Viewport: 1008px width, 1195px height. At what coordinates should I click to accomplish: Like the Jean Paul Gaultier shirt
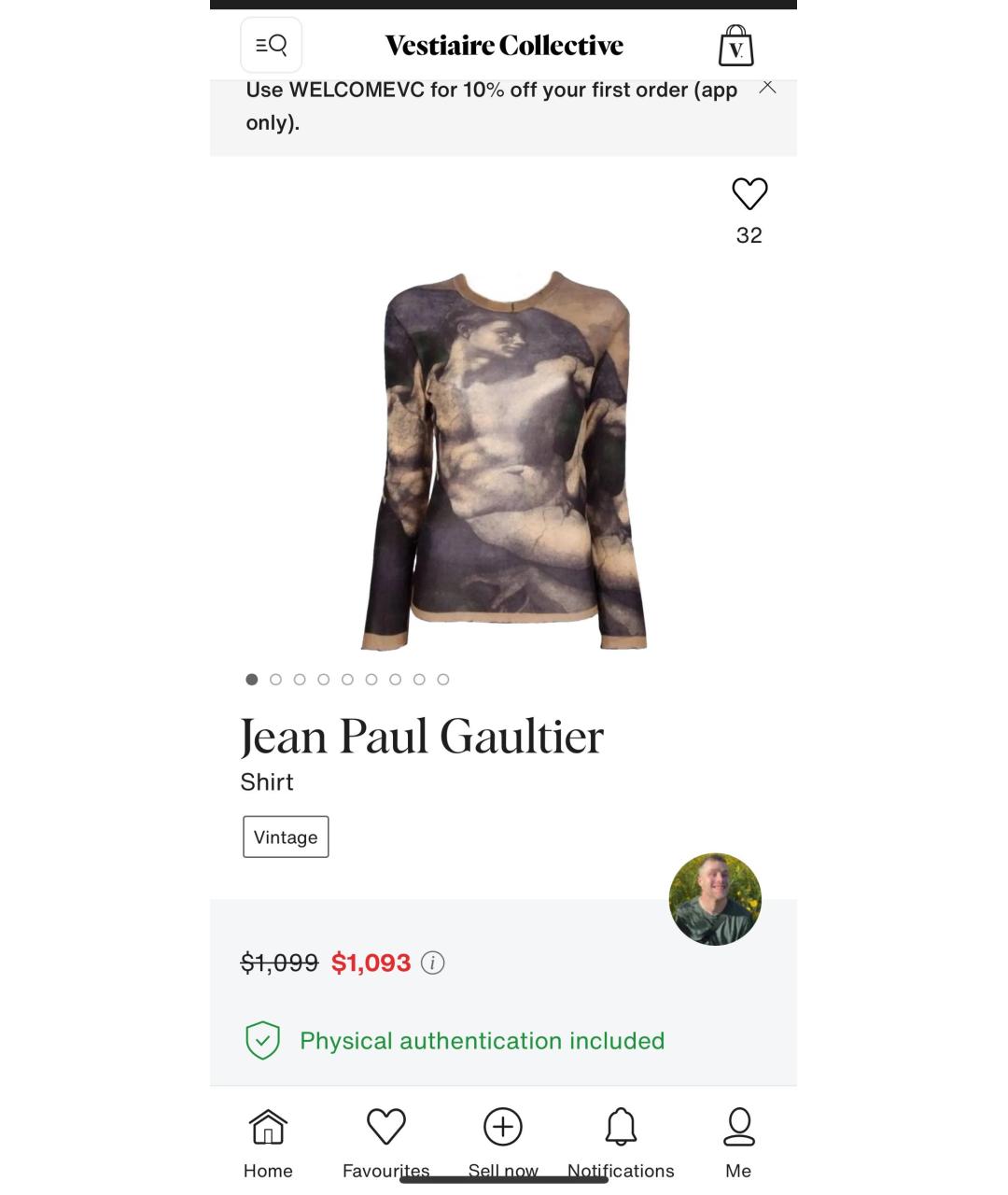[x=749, y=194]
